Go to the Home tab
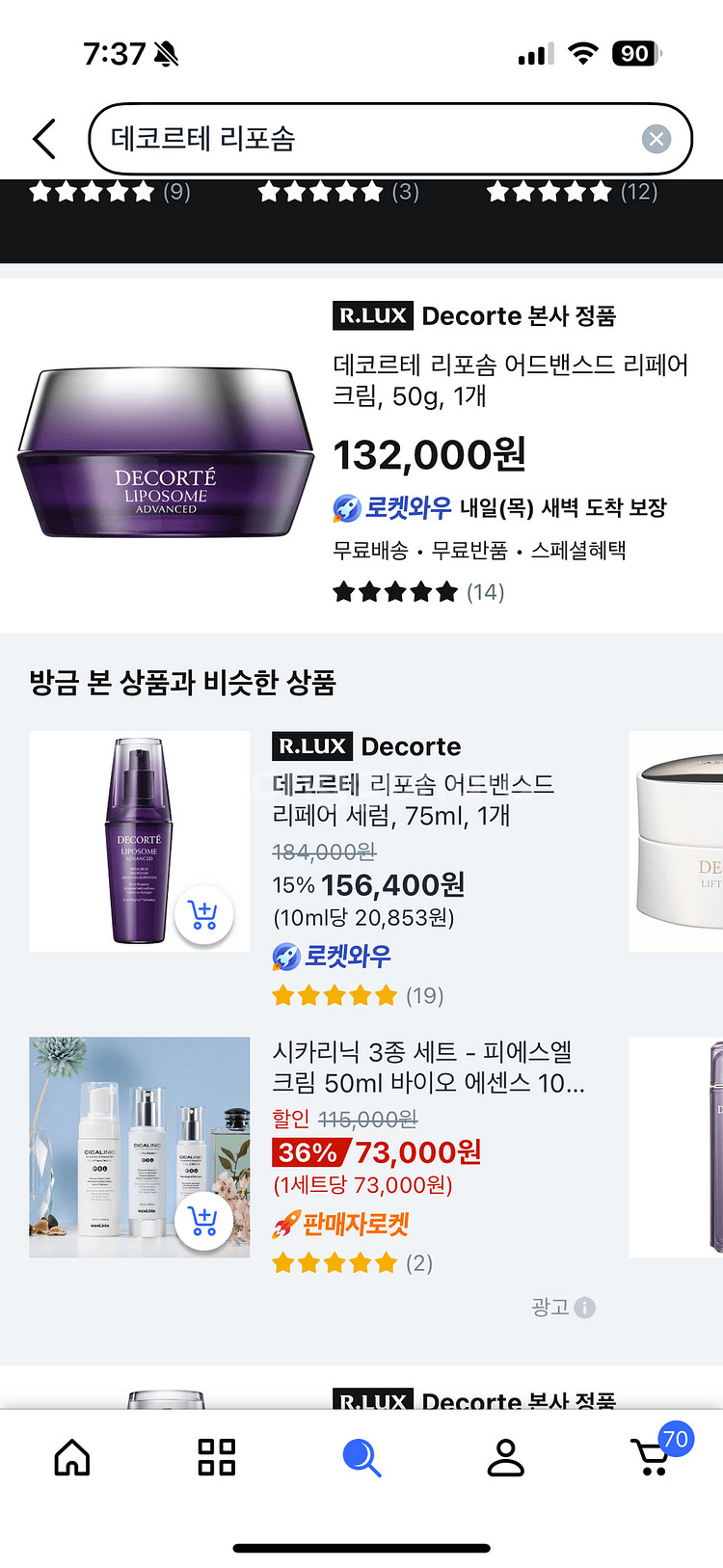This screenshot has width=723, height=1568. coord(72,1457)
